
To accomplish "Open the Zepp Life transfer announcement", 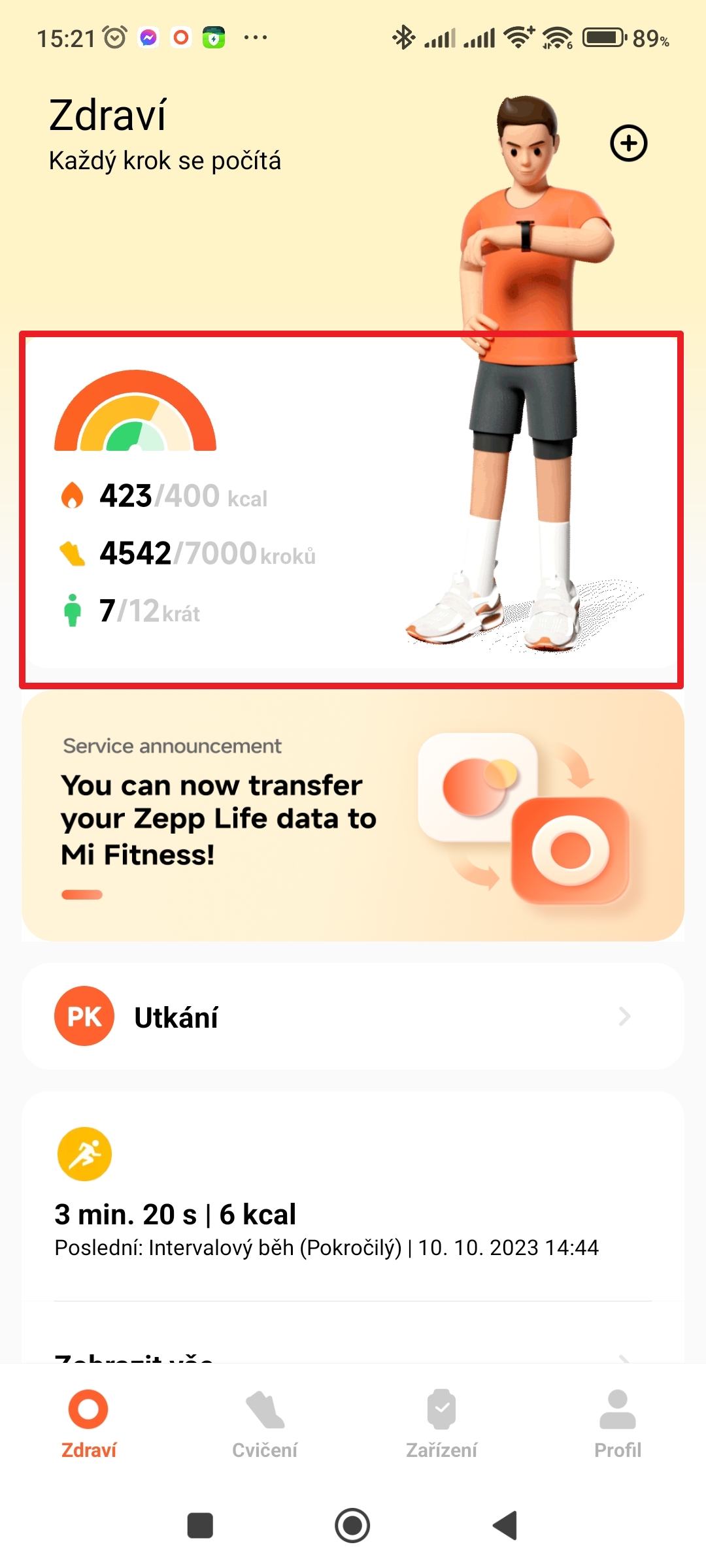I will pyautogui.click(x=353, y=817).
